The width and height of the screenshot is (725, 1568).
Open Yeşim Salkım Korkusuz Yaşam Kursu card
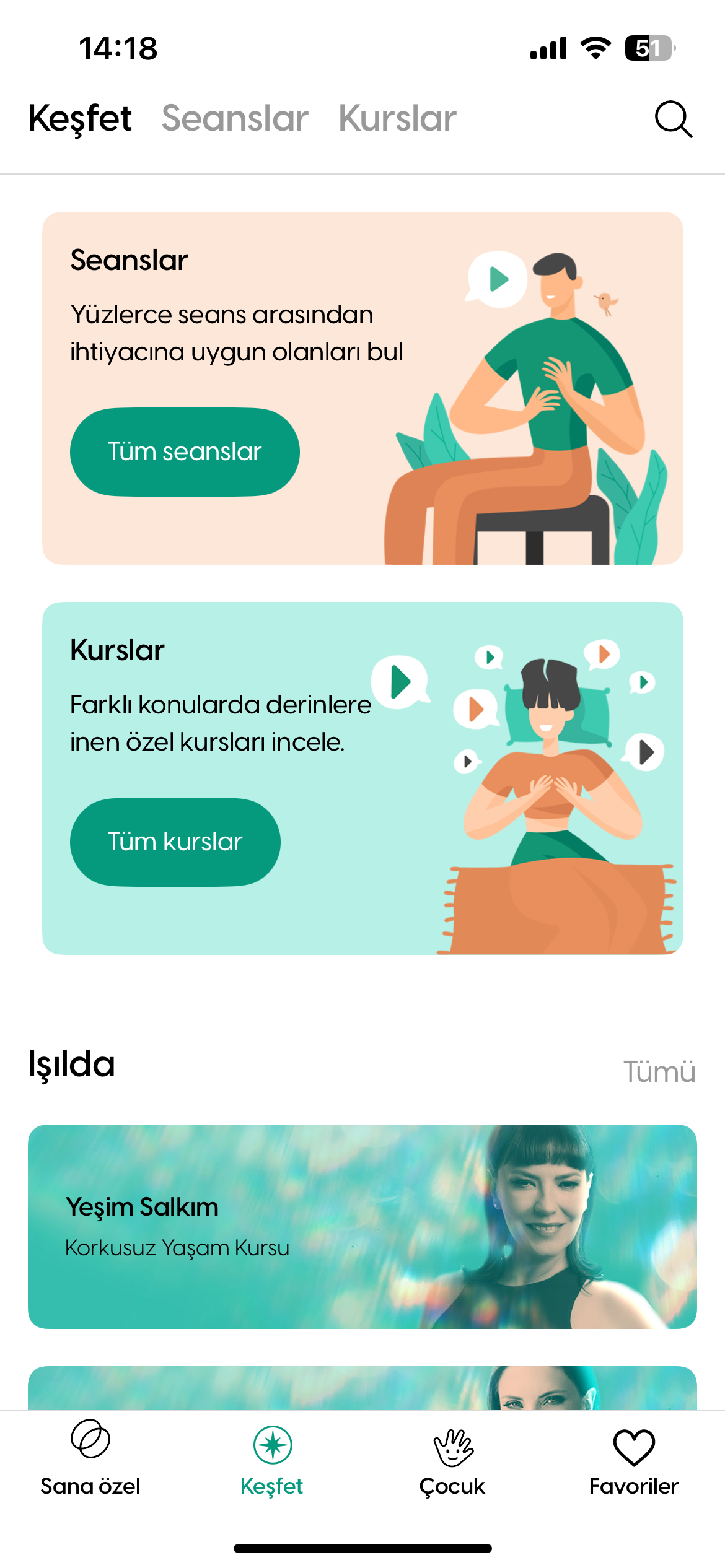[362, 1226]
